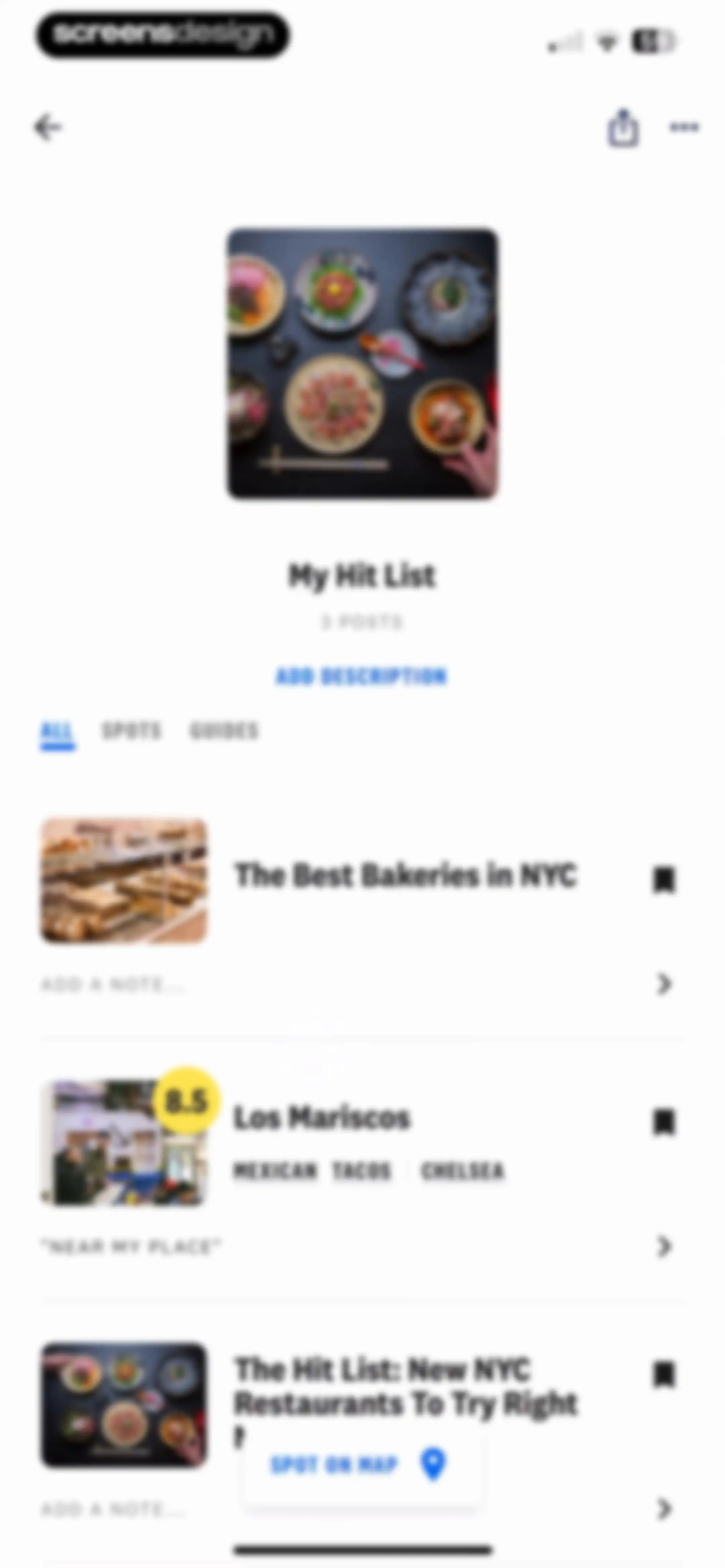Screen dimensions: 725x1568
Task: Open The Best Bakeries in NYC guide
Action: 405,875
